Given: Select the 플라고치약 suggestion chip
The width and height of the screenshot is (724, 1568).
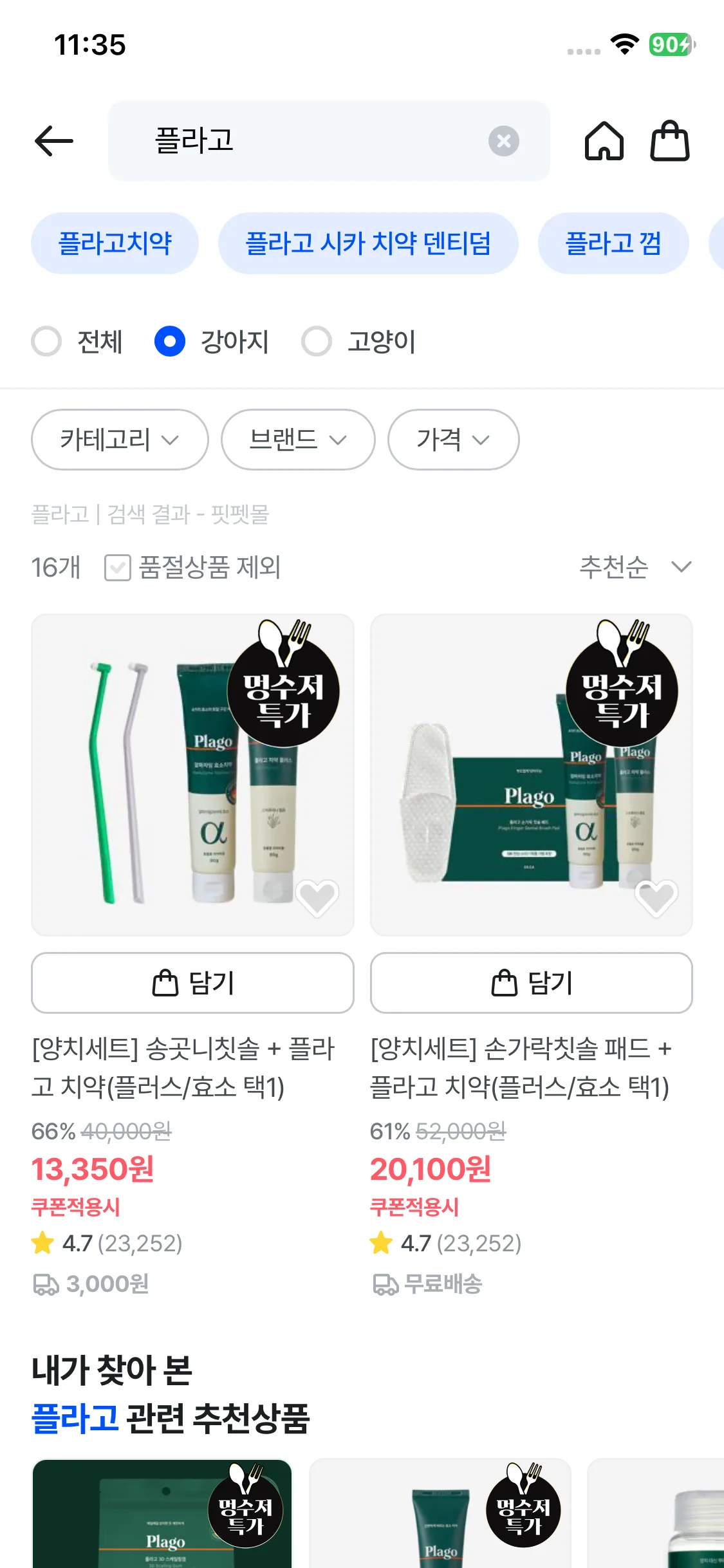Looking at the screenshot, I should point(115,243).
